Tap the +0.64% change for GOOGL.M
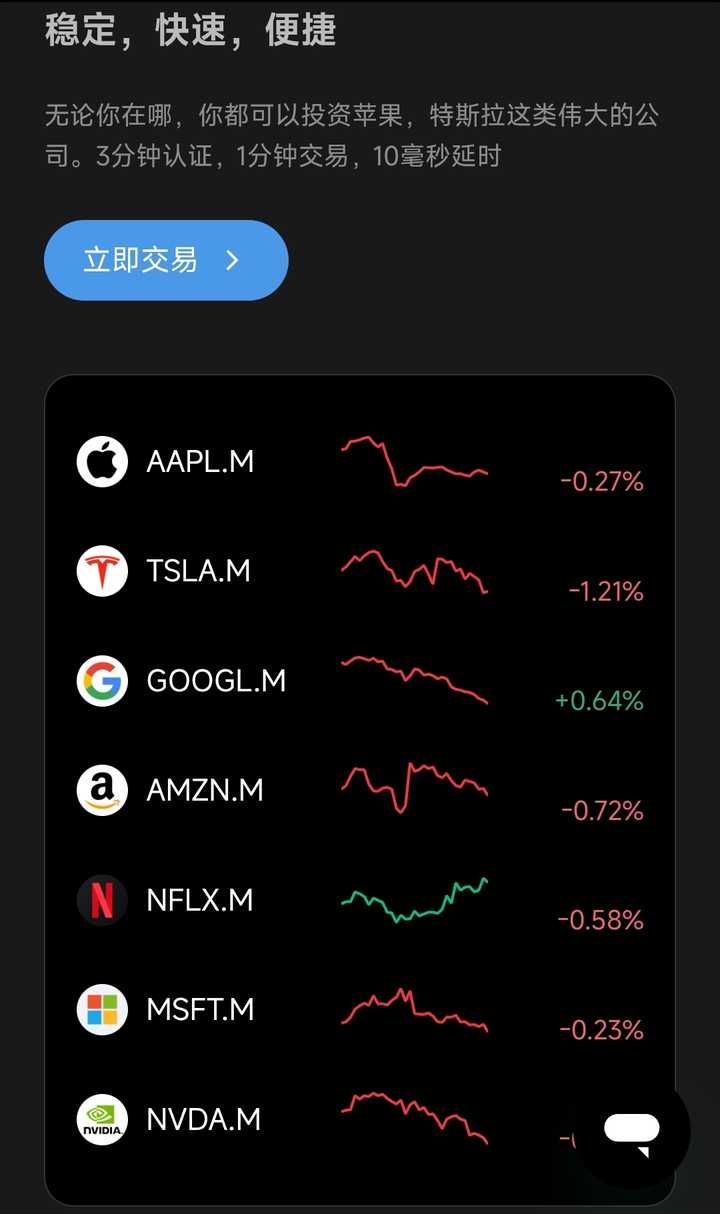The image size is (720, 1214). click(601, 701)
